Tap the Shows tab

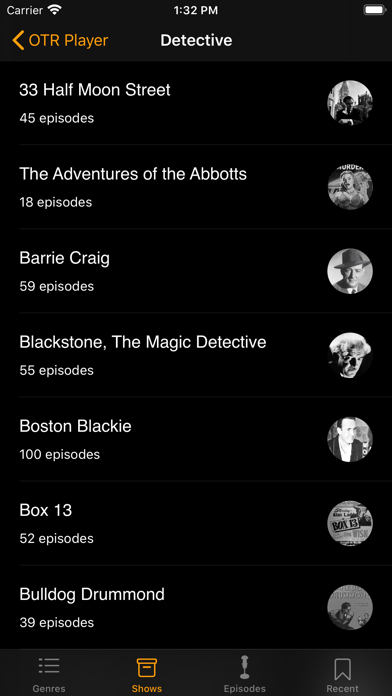click(x=147, y=675)
